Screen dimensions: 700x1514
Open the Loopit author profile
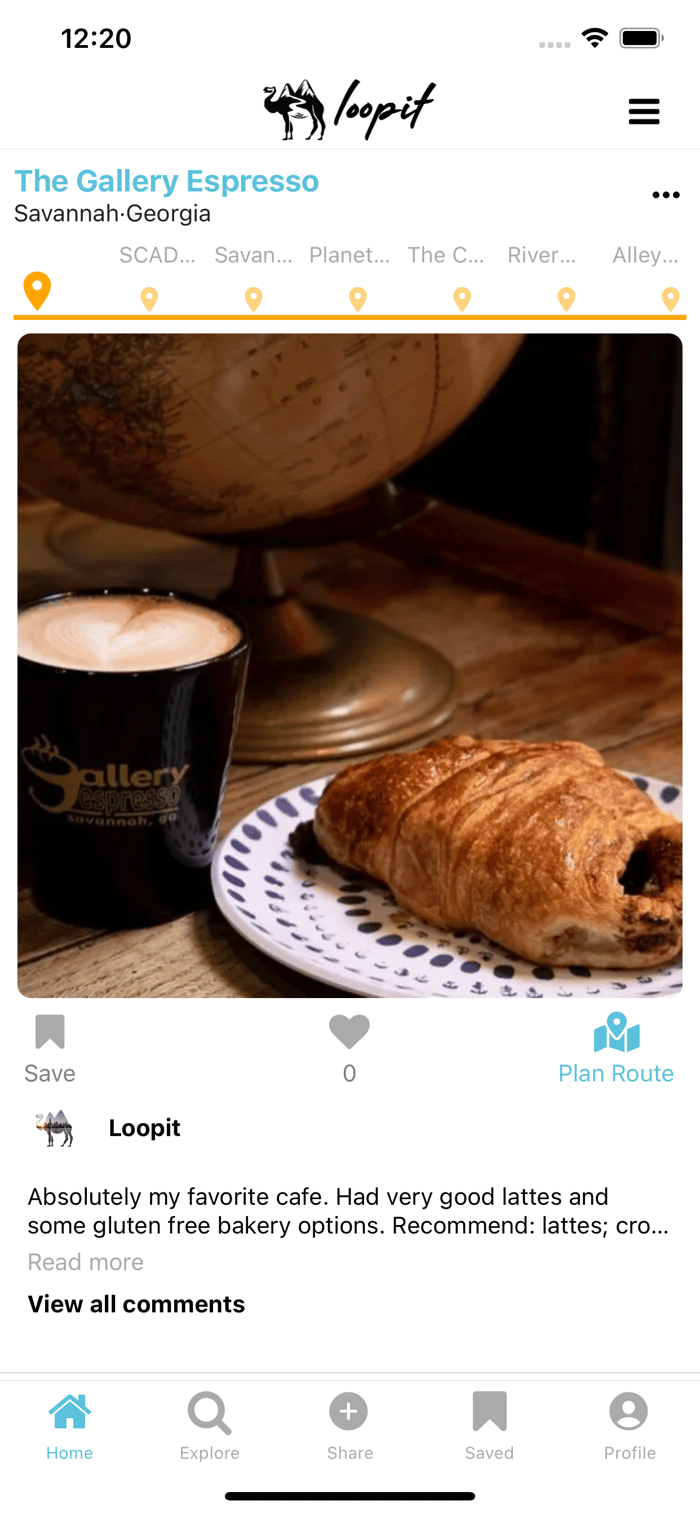click(144, 1128)
